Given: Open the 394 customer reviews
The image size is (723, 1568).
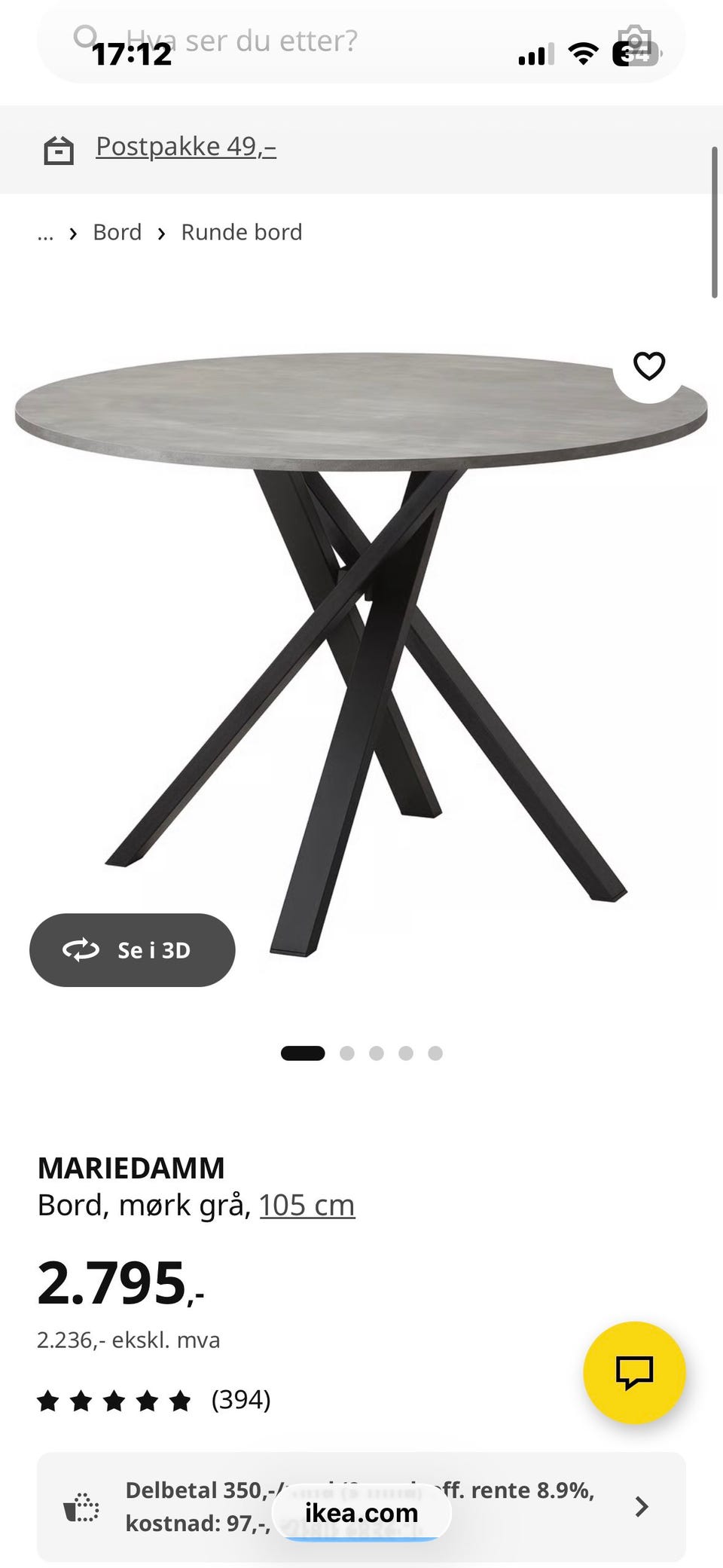Looking at the screenshot, I should (x=154, y=1401).
